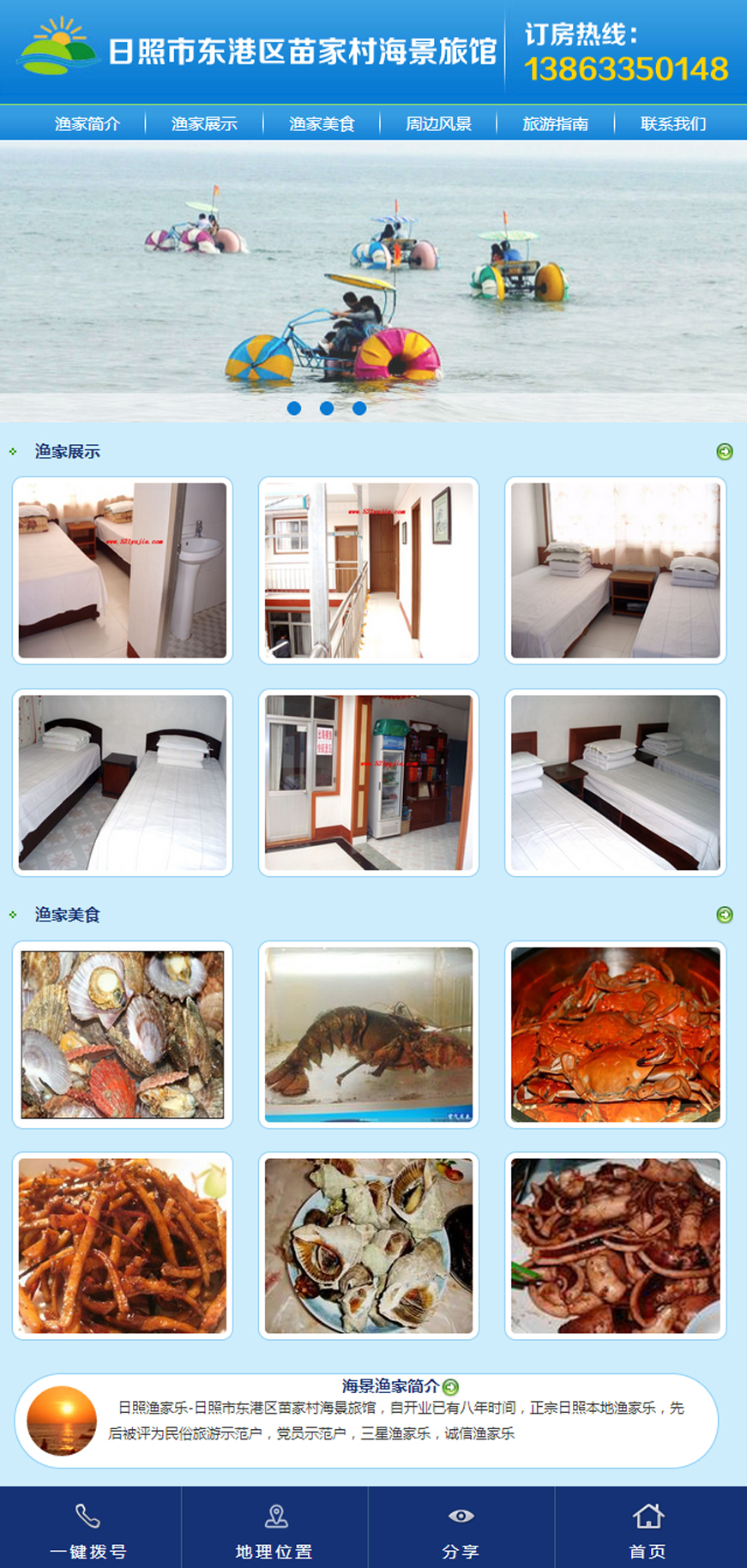Screen dimensions: 747x1568
Task: Go to 首页 home page
Action: click(648, 1529)
